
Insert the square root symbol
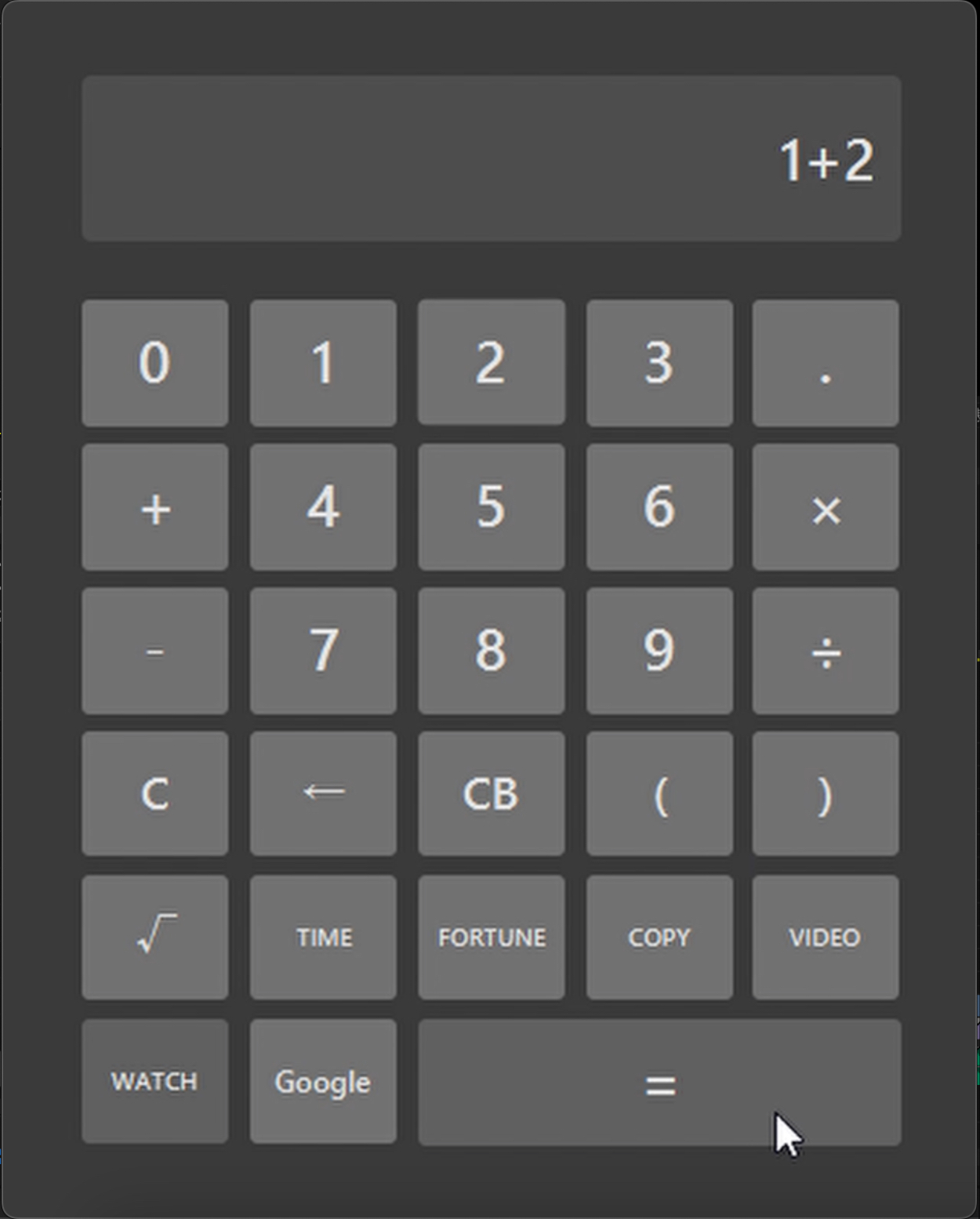(155, 937)
